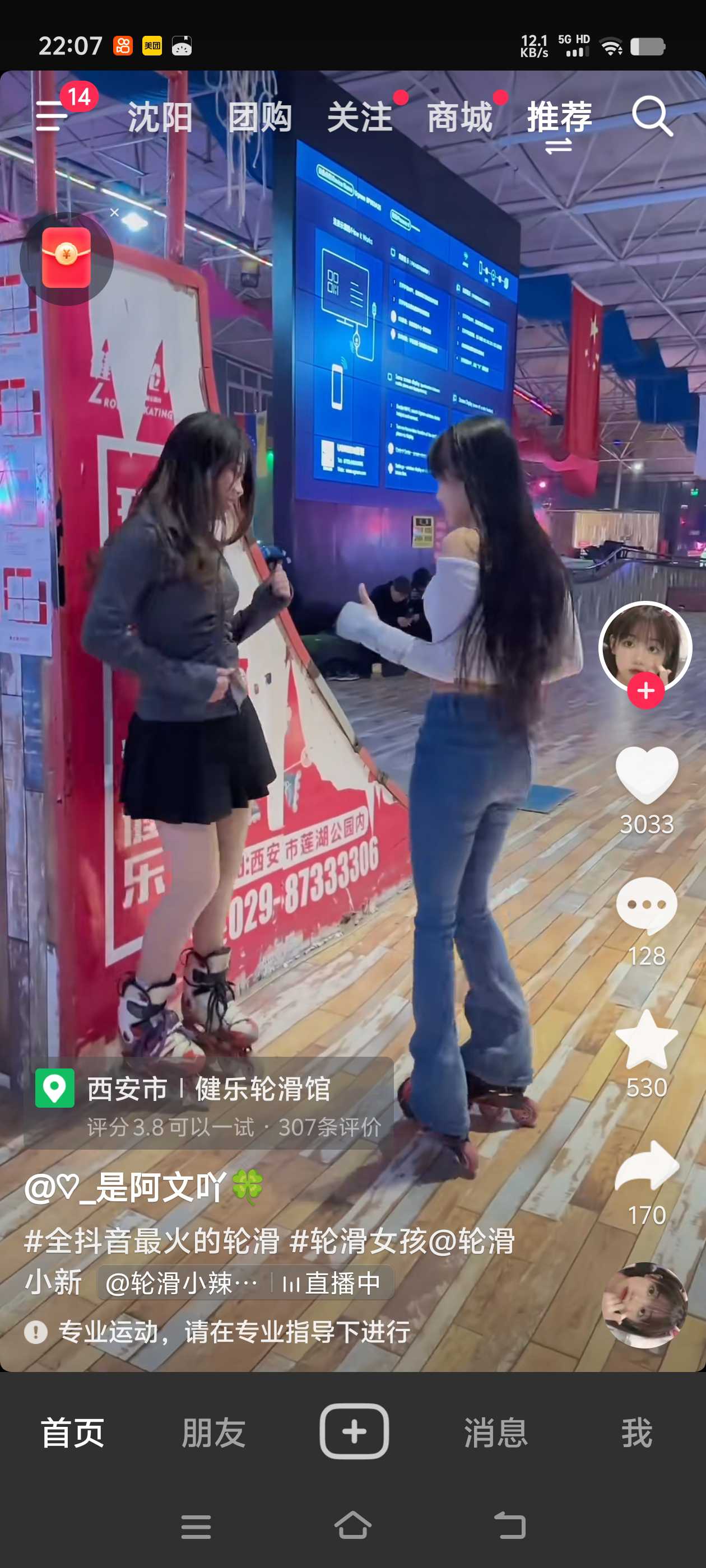The width and height of the screenshot is (706, 1568).
Task: Open the 轮滑小辣 直播中 live link
Action: [x=245, y=1283]
